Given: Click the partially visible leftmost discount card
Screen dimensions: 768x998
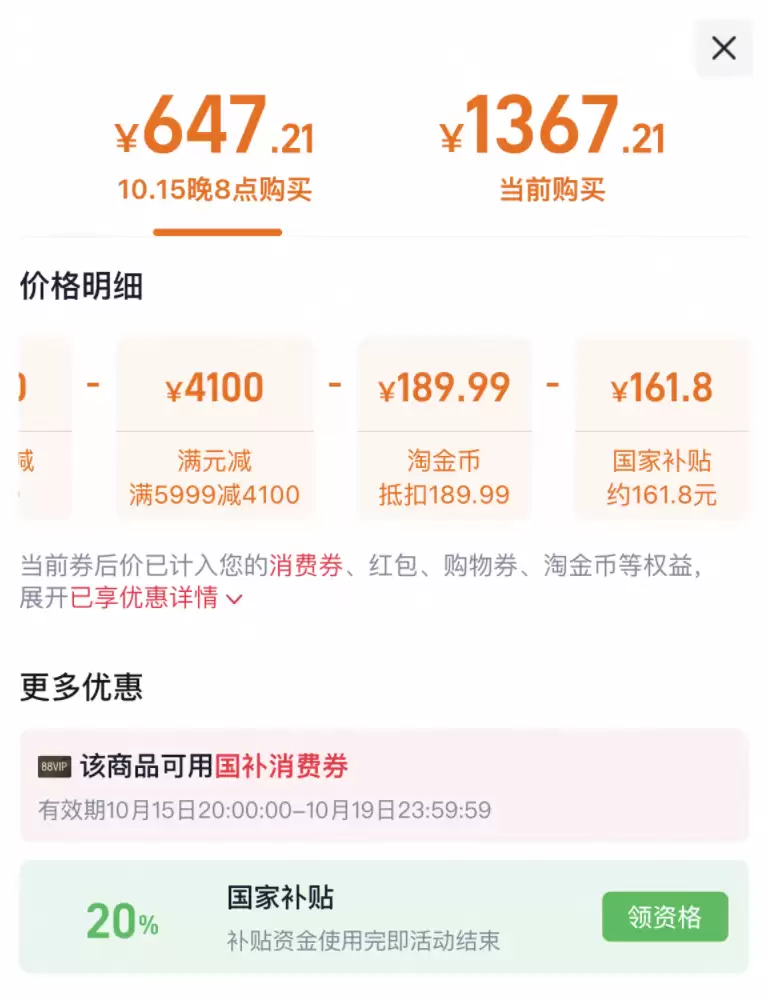Looking at the screenshot, I should [x=33, y=430].
